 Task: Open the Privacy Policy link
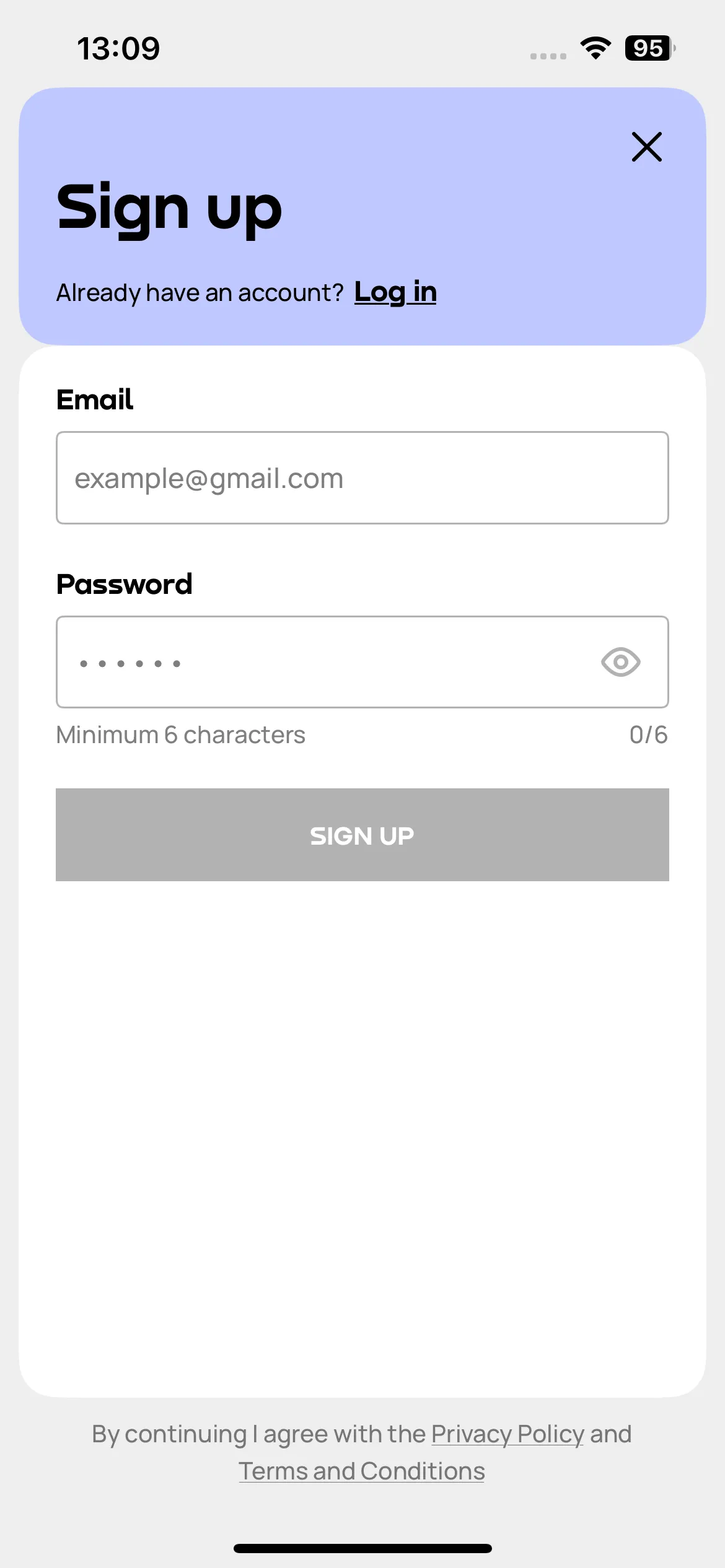tap(507, 1434)
